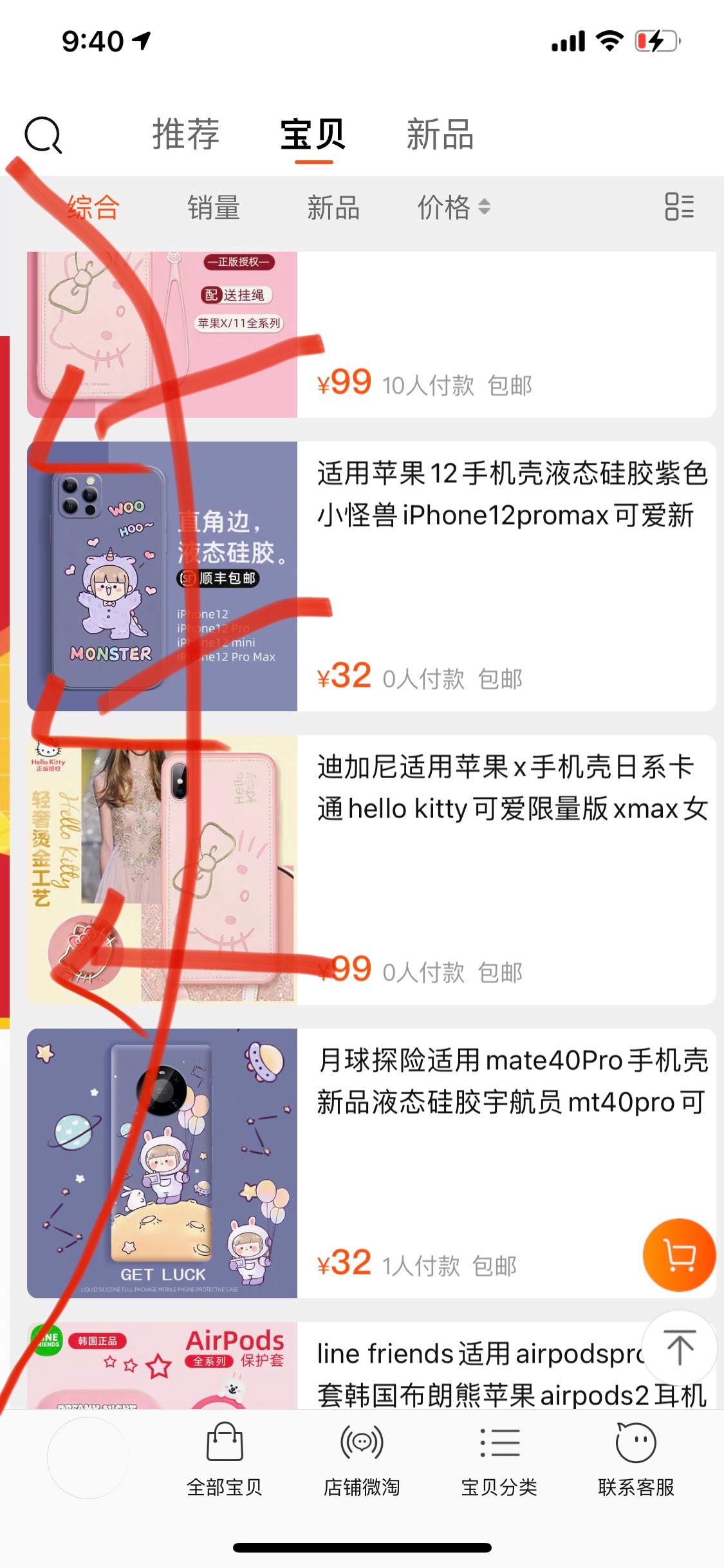Select the 综合 sorting option
Image resolution: width=724 pixels, height=1568 pixels.
tap(94, 208)
